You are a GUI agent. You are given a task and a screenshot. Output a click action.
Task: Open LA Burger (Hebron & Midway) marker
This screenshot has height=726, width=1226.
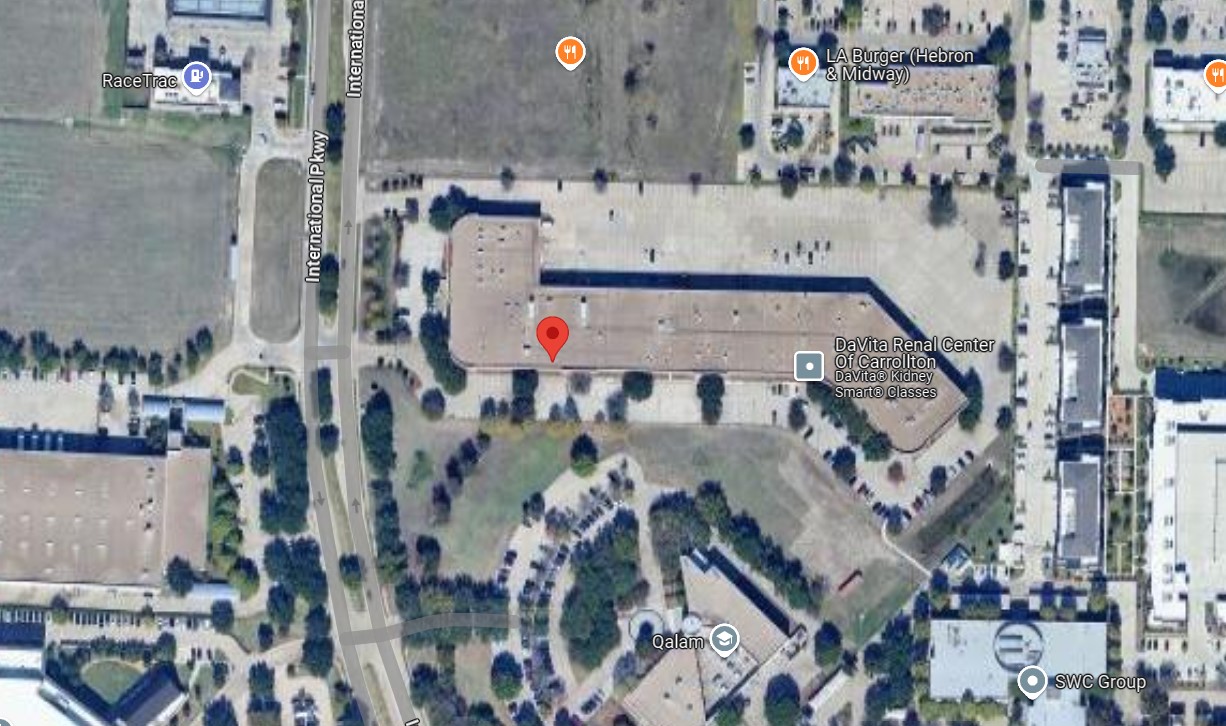tap(802, 64)
